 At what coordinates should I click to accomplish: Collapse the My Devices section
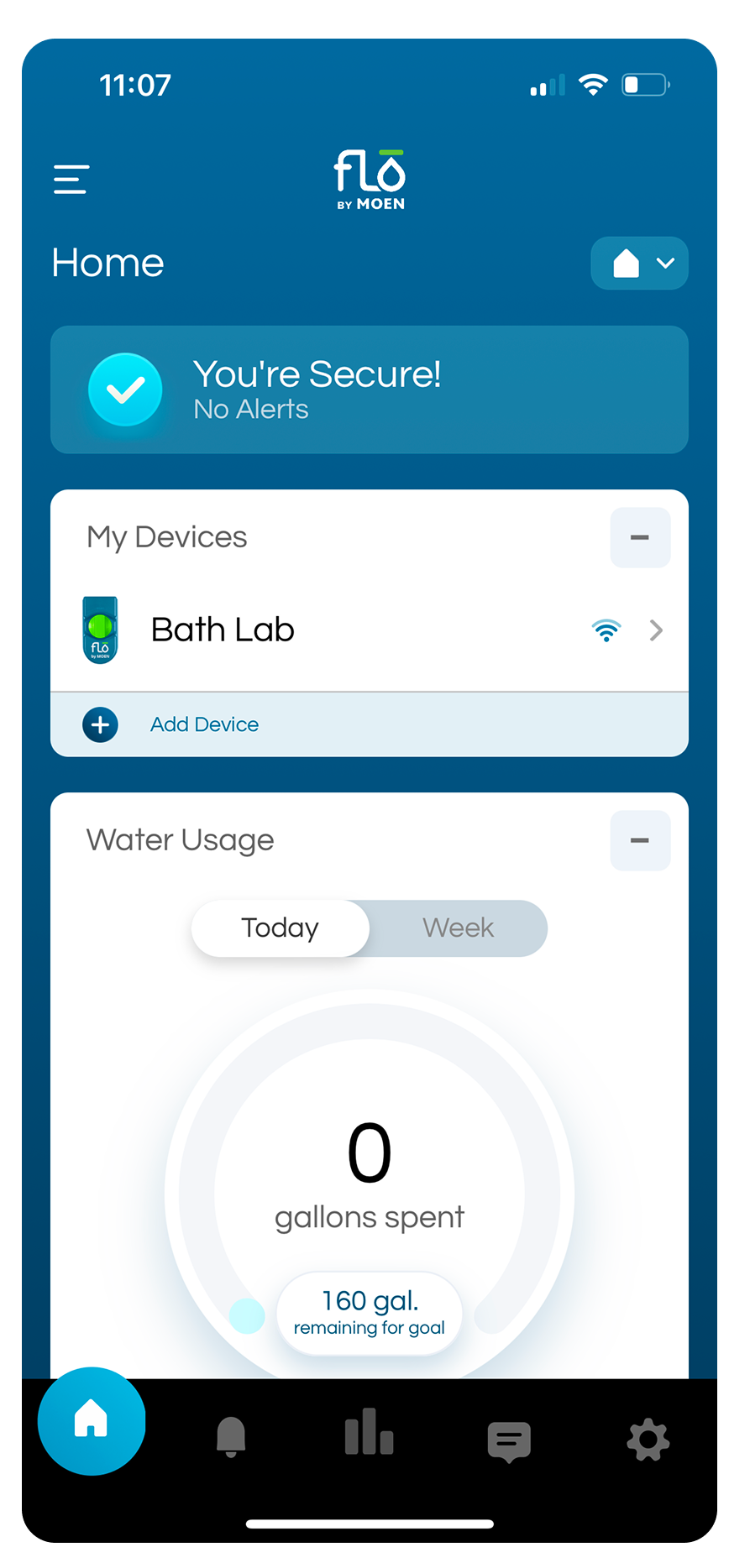tap(640, 537)
